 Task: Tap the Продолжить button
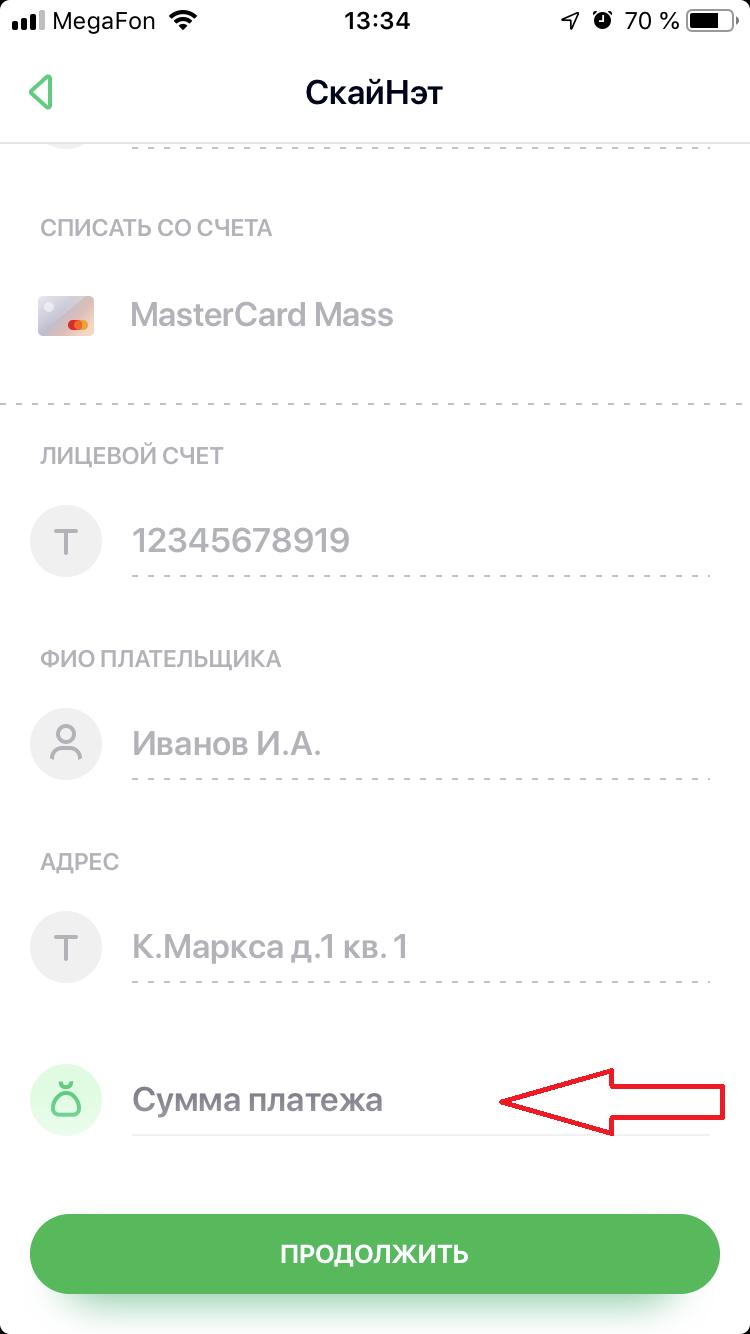[x=375, y=1254]
